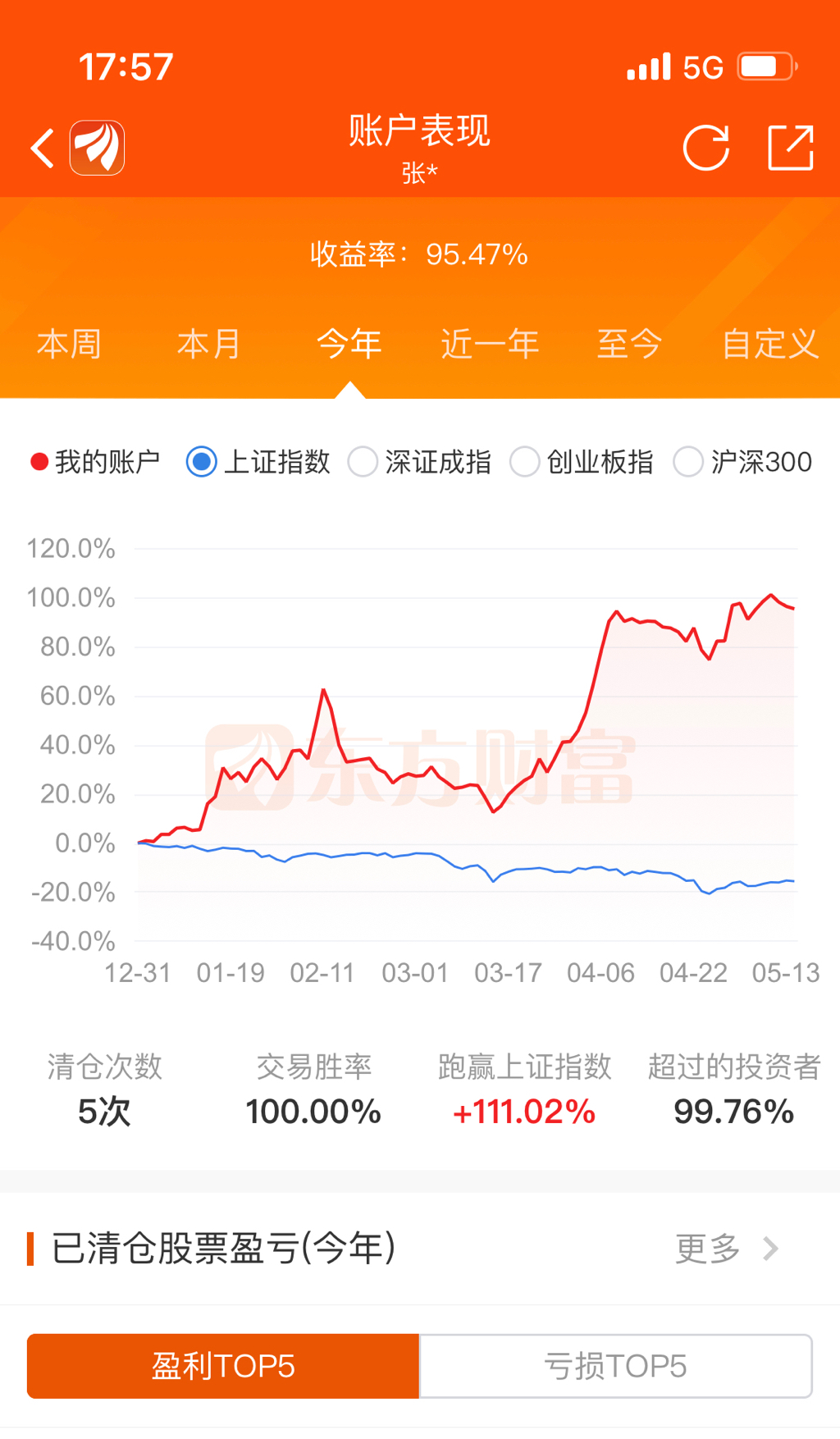Select the 今年 time range tab
840x1439 pixels.
pyautogui.click(x=350, y=344)
